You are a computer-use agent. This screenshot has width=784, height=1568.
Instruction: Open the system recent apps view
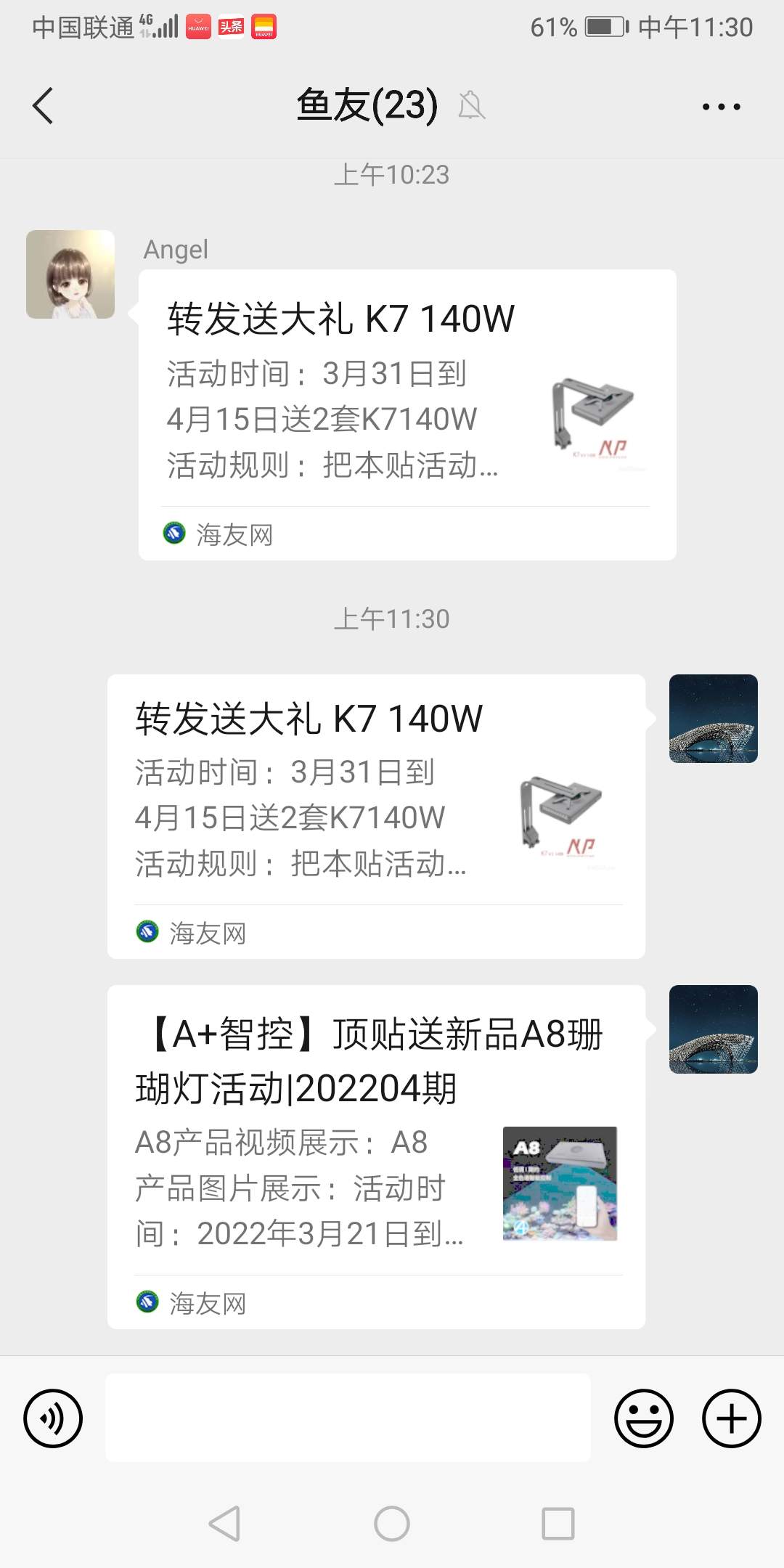click(558, 1523)
